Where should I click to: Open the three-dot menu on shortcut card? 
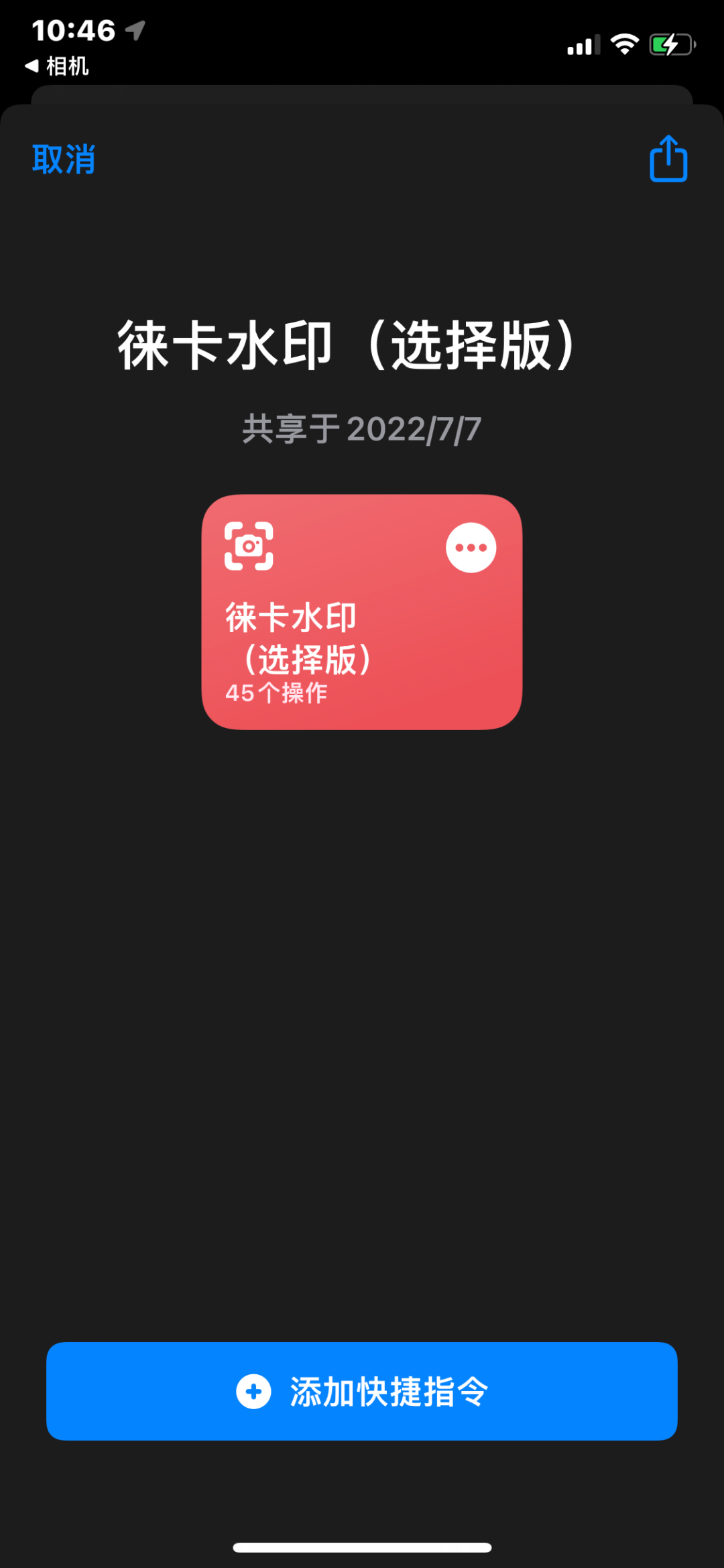pos(471,548)
